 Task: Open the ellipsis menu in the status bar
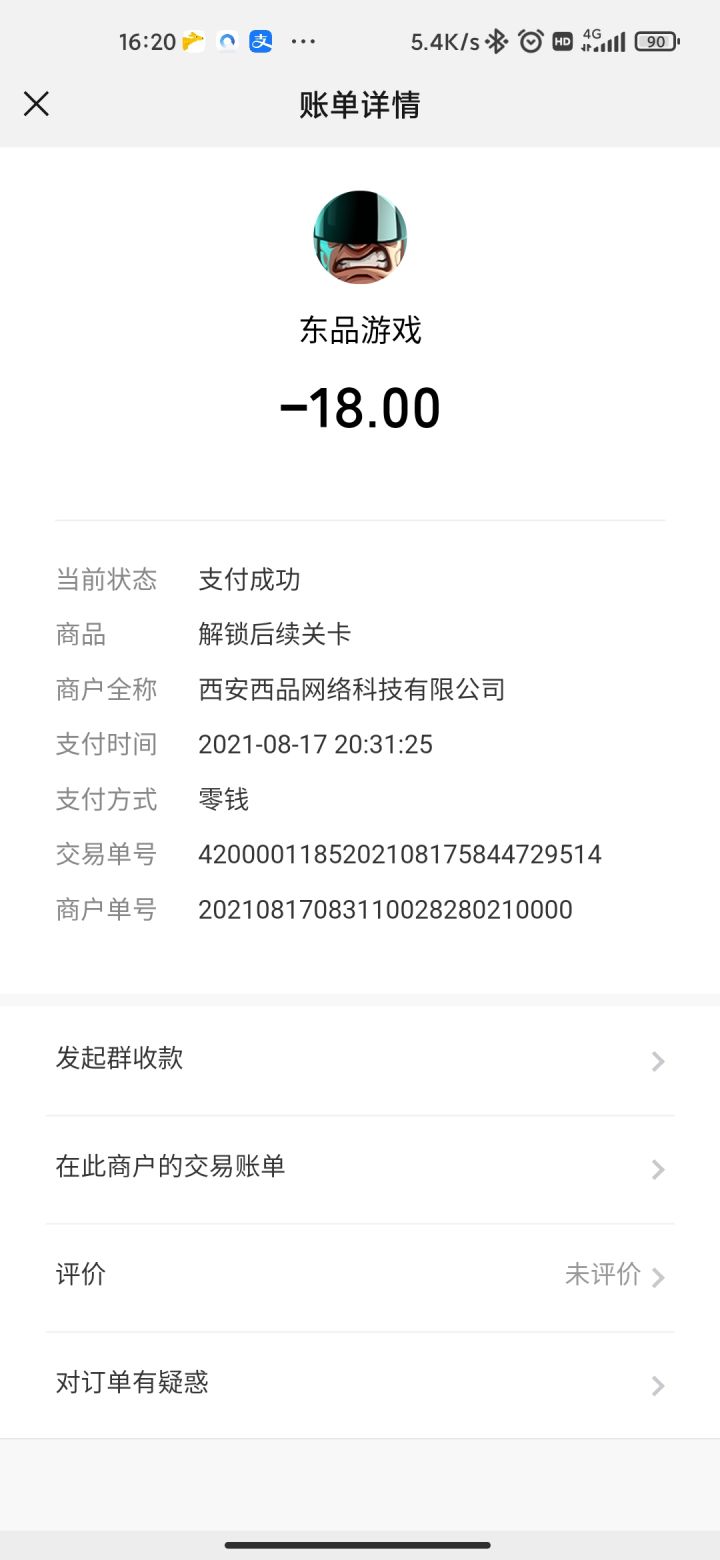coord(303,41)
